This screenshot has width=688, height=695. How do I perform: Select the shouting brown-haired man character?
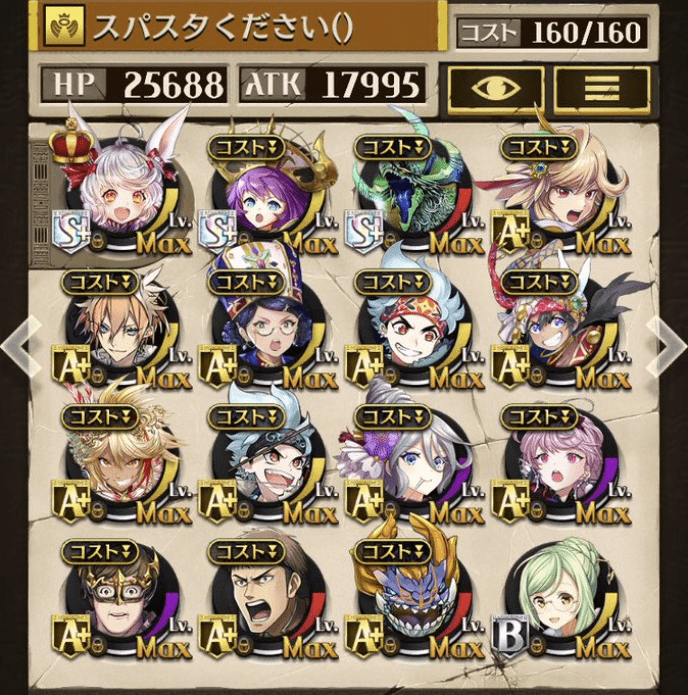pos(261,602)
